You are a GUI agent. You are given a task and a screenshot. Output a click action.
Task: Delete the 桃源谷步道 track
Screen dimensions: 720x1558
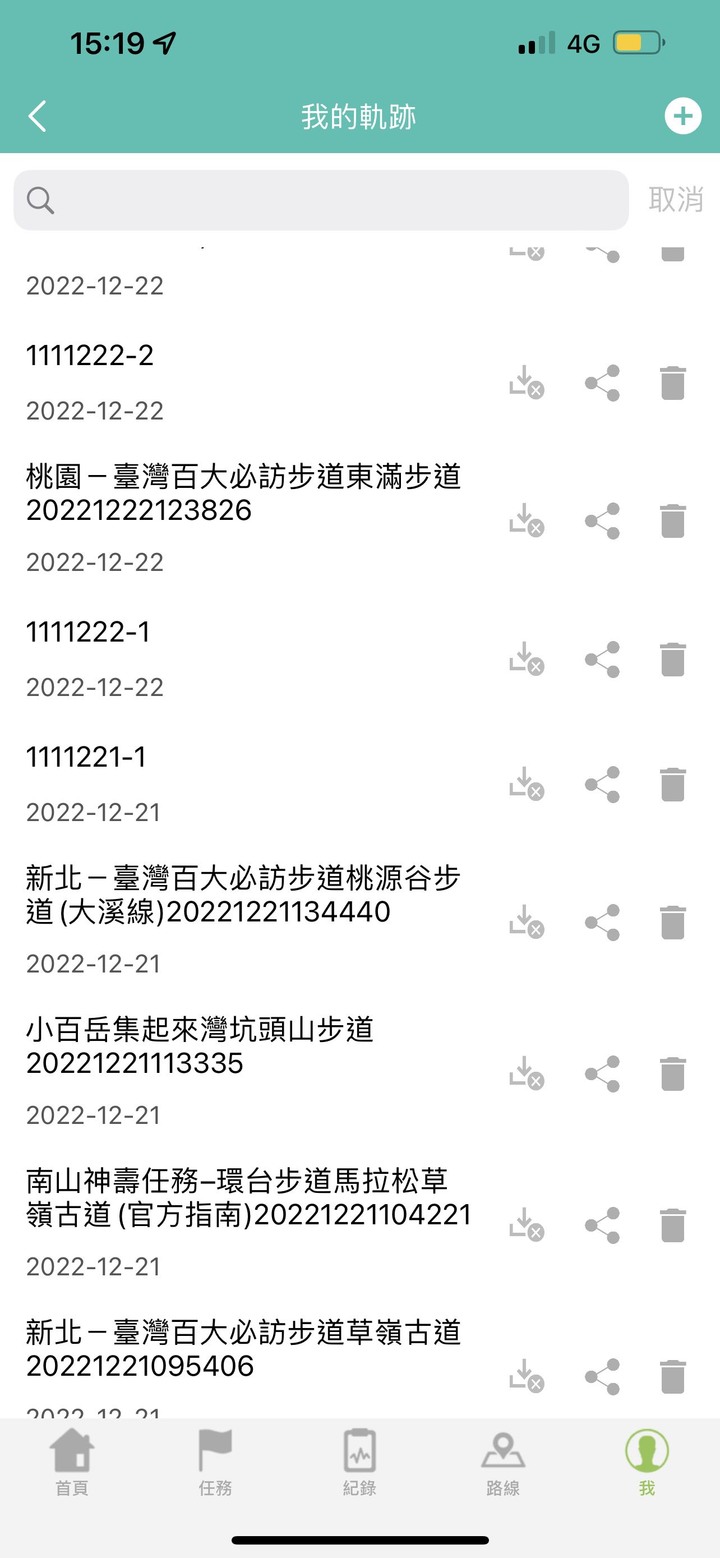coord(673,922)
